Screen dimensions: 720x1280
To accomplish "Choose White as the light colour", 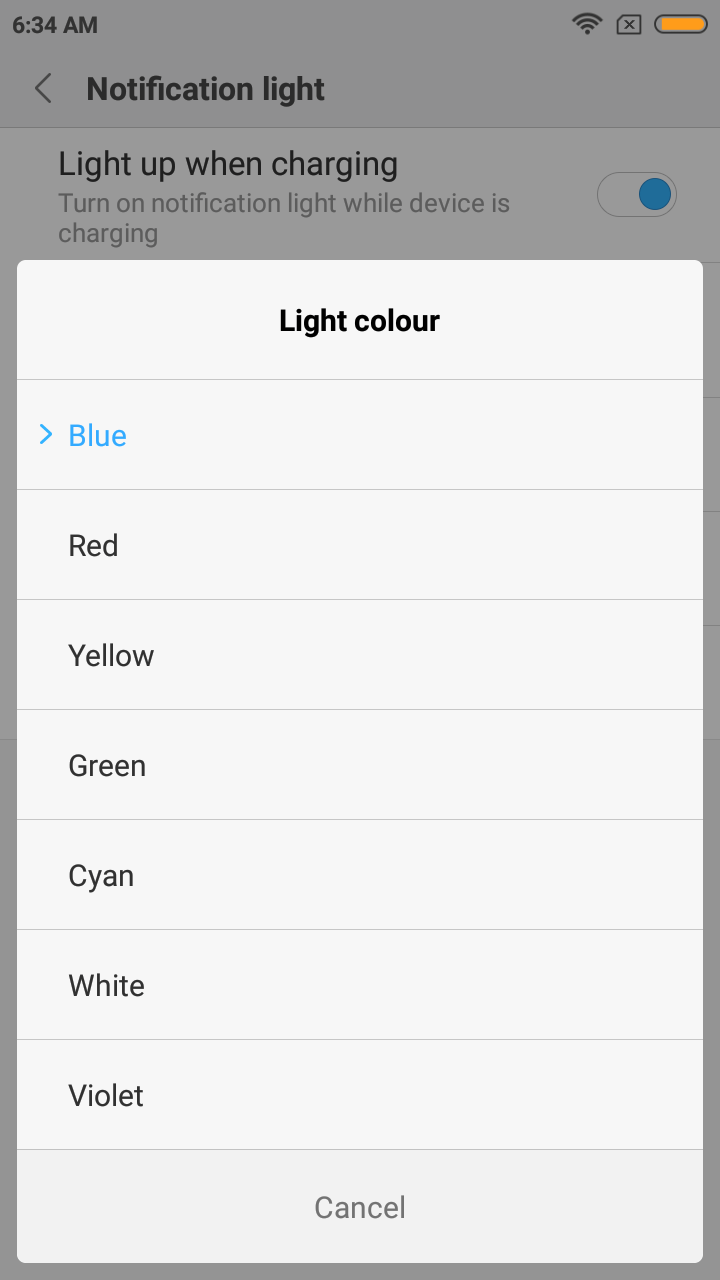I will point(360,985).
